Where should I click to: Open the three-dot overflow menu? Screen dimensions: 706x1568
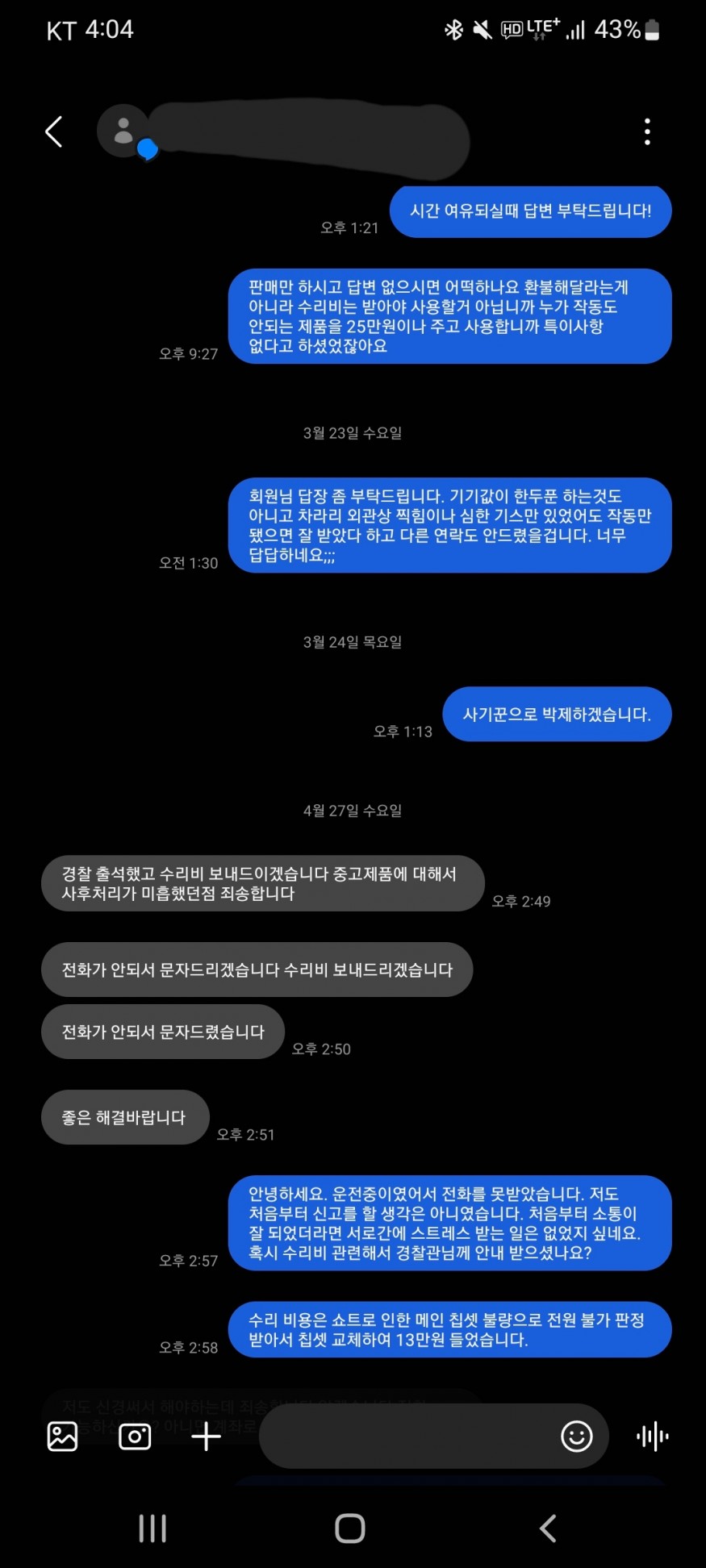point(647,131)
